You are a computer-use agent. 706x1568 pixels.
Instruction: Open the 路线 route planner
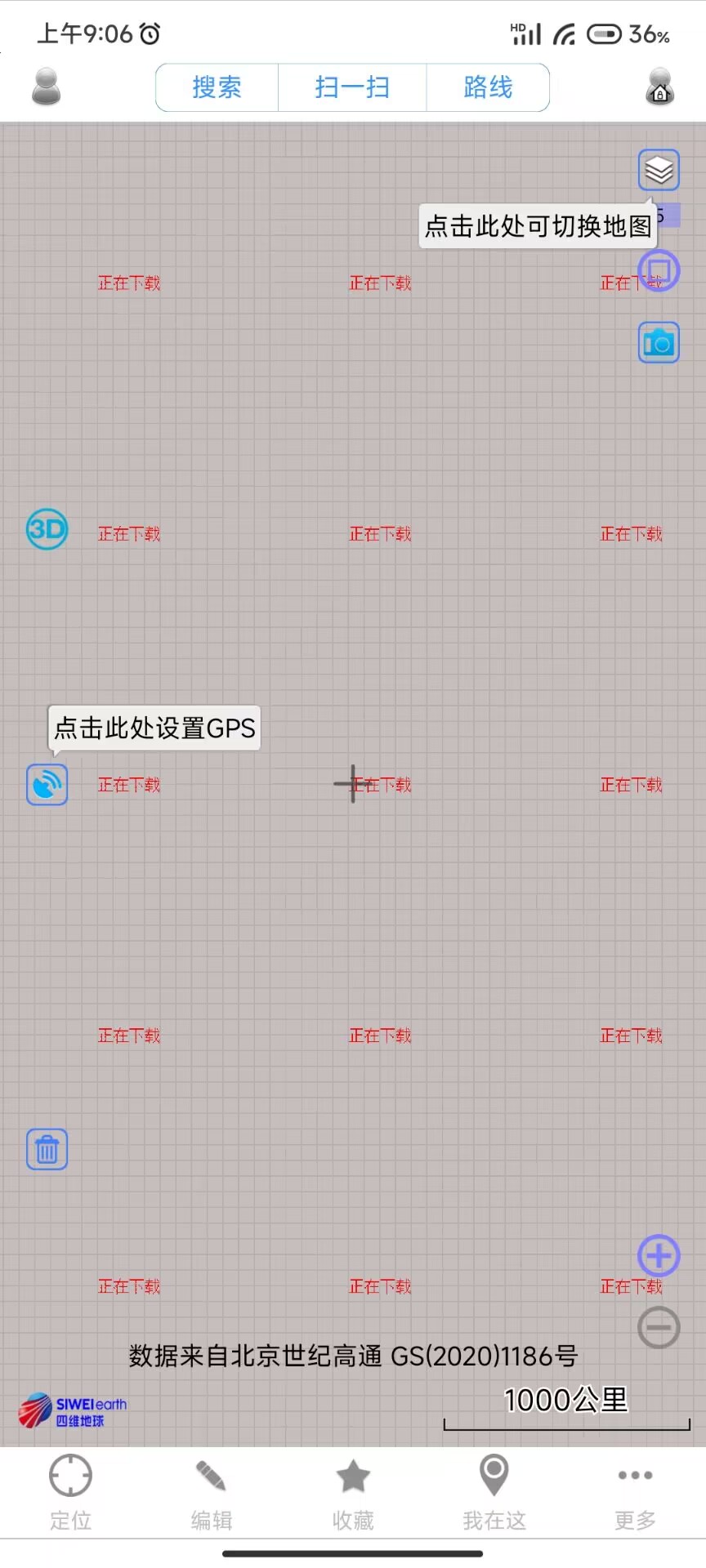[x=488, y=87]
